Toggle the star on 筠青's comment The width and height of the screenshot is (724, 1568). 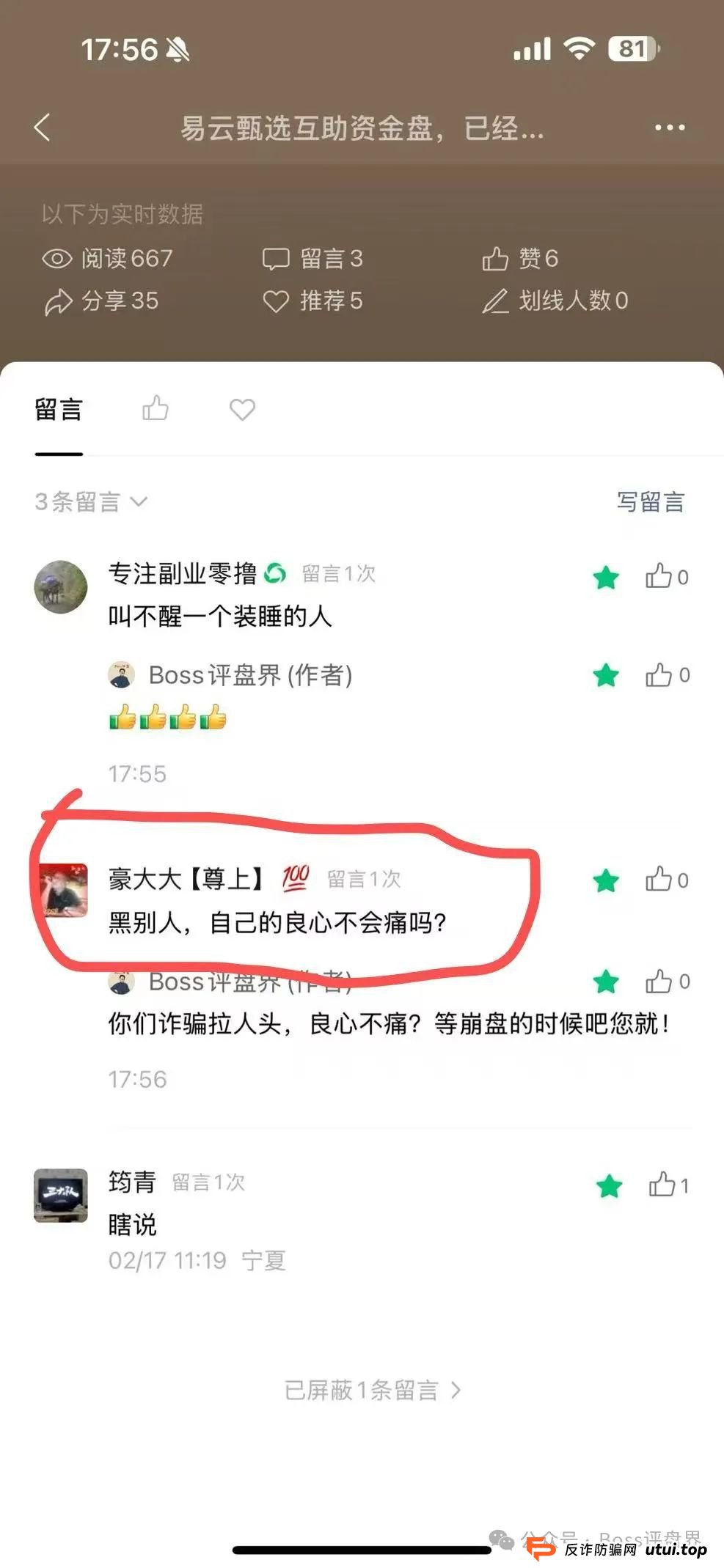tap(609, 1186)
